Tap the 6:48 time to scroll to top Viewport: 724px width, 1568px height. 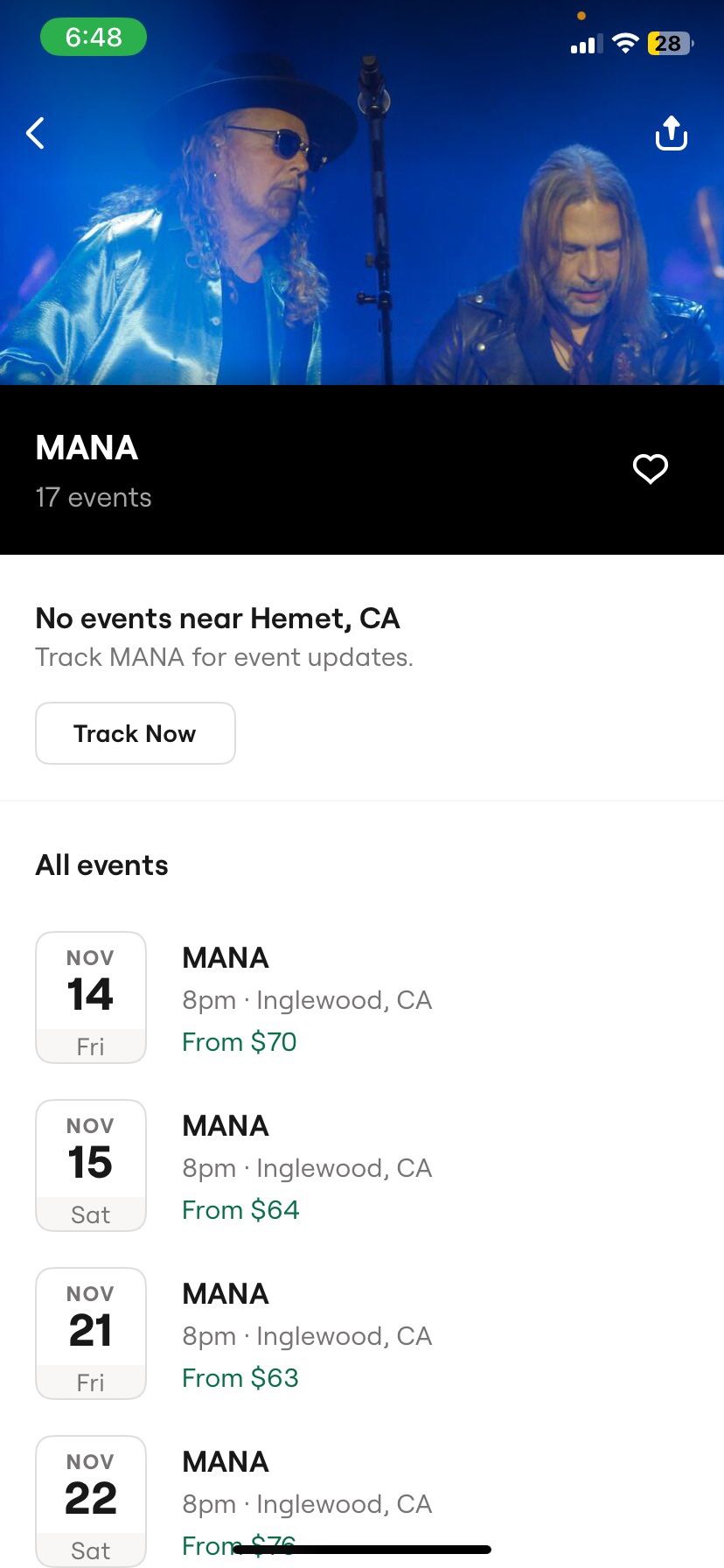coord(94,38)
